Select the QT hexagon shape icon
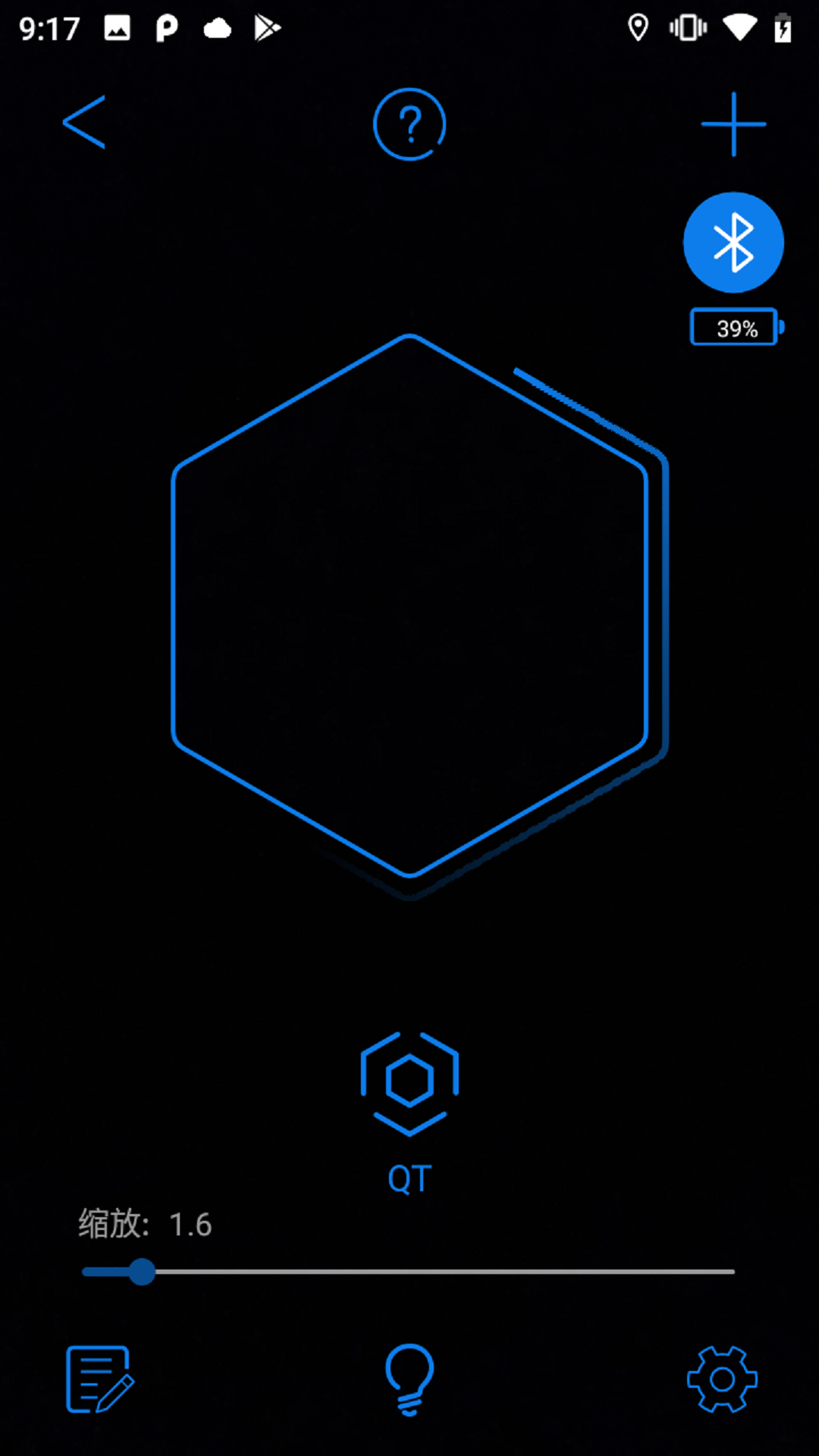Image resolution: width=819 pixels, height=1456 pixels. pos(409,1084)
